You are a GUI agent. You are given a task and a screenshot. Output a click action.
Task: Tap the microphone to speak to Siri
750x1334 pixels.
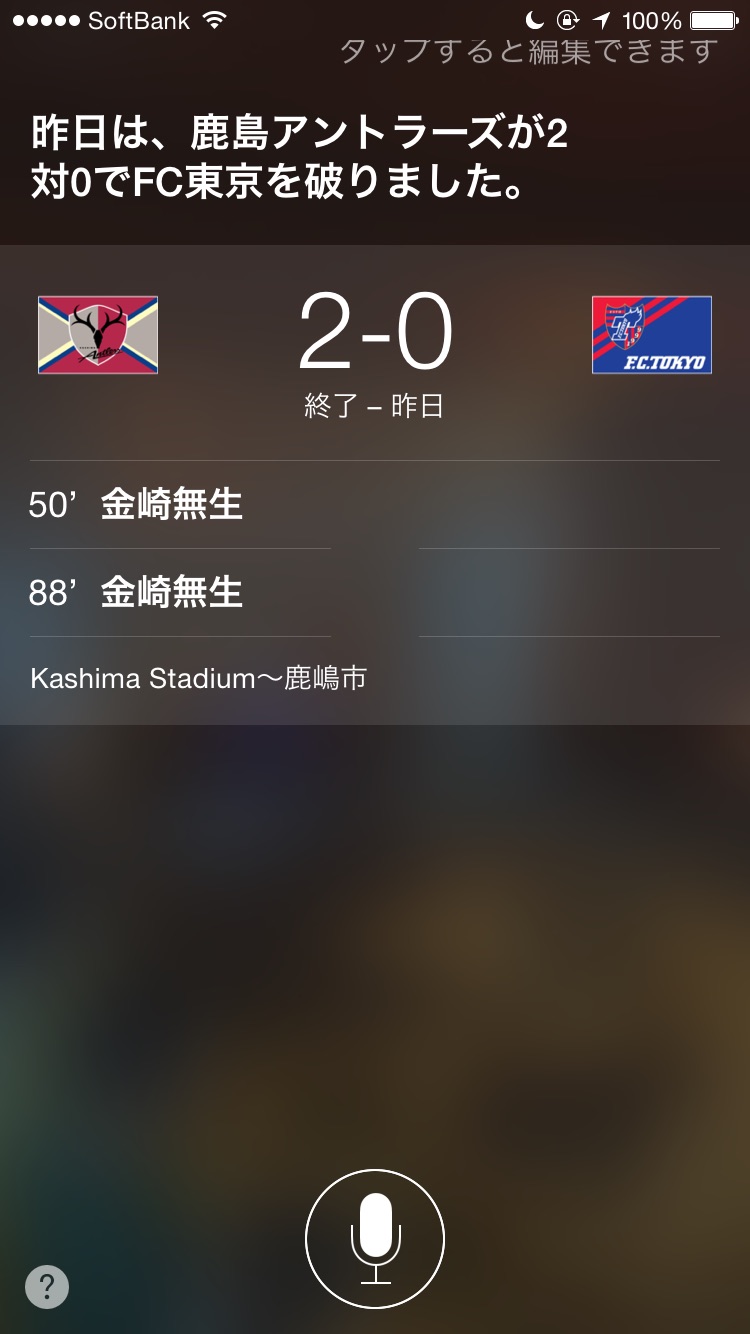(x=375, y=1238)
